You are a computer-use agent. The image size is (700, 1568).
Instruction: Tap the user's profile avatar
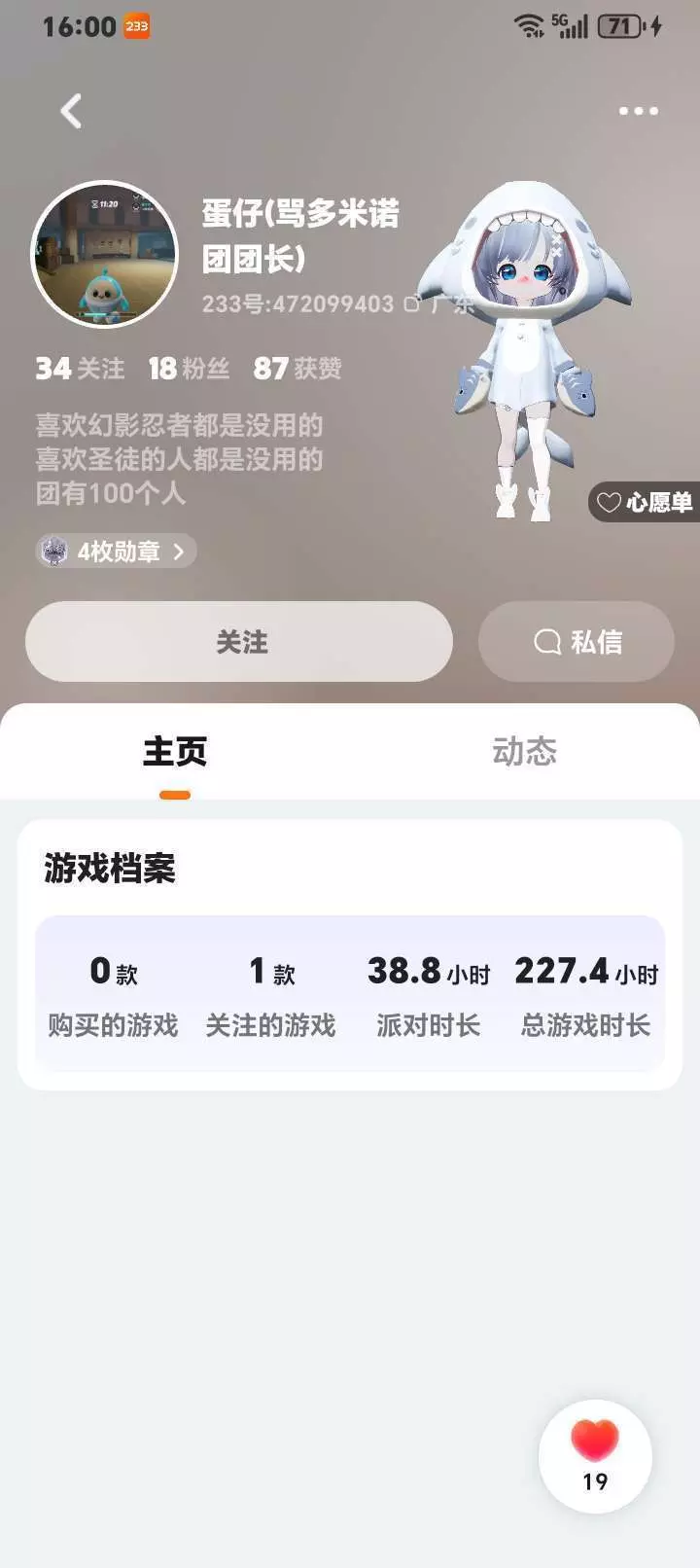tap(105, 255)
